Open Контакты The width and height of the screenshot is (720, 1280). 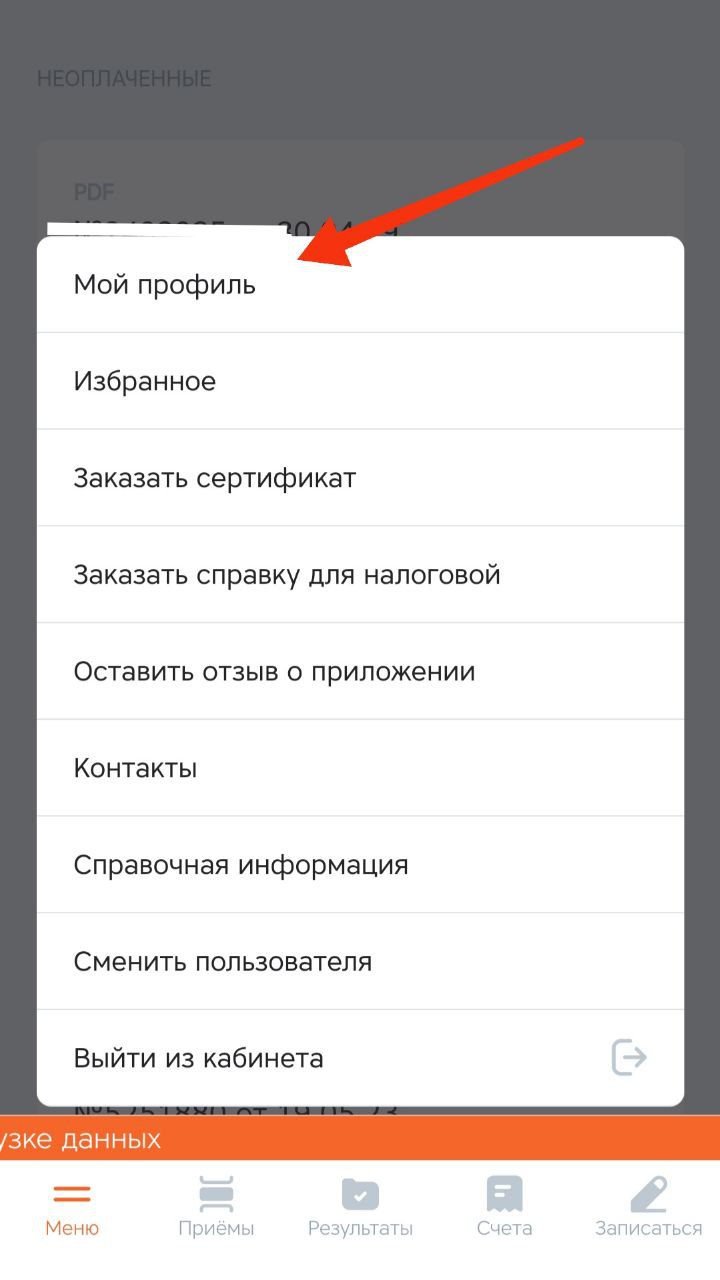[x=360, y=768]
